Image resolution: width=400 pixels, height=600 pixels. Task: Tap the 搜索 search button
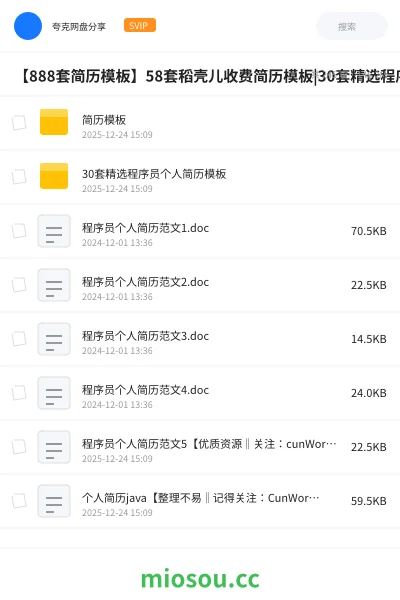[352, 26]
